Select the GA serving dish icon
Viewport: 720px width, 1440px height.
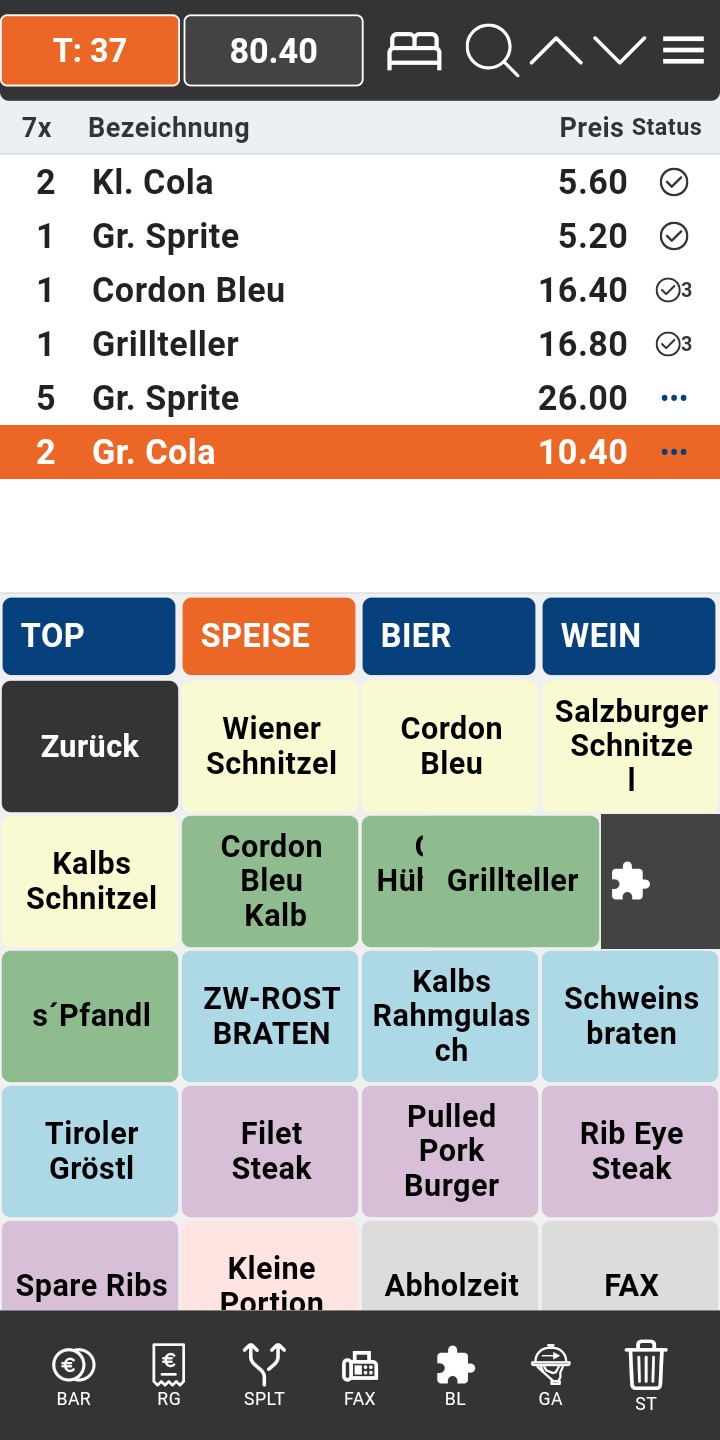(550, 1375)
